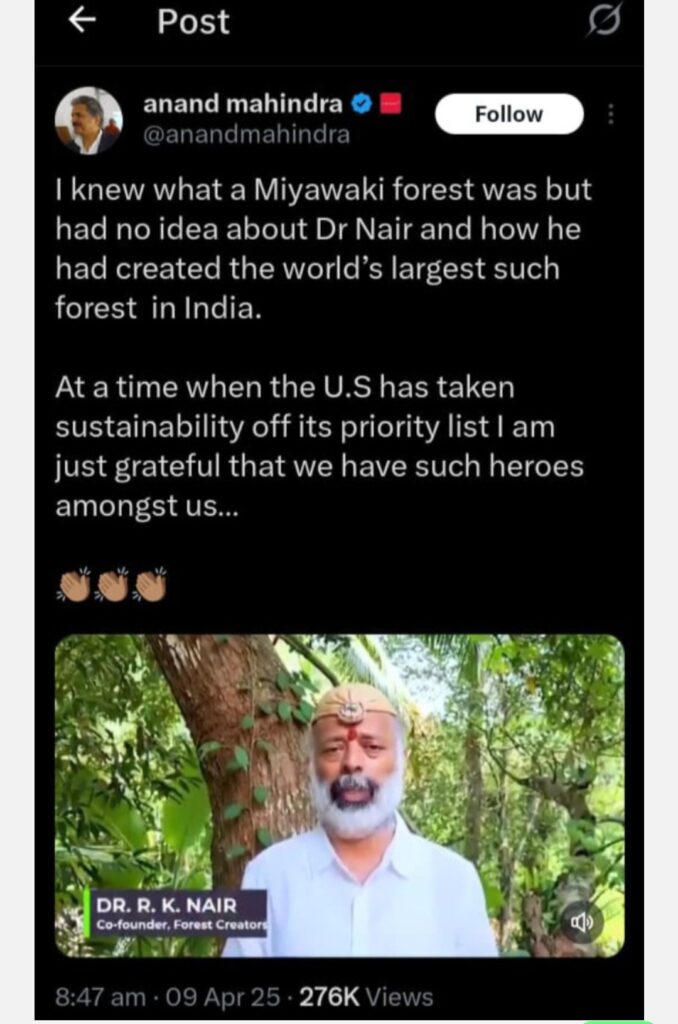Go back using the arrow icon
678x1024 pixels.
[x=81, y=21]
